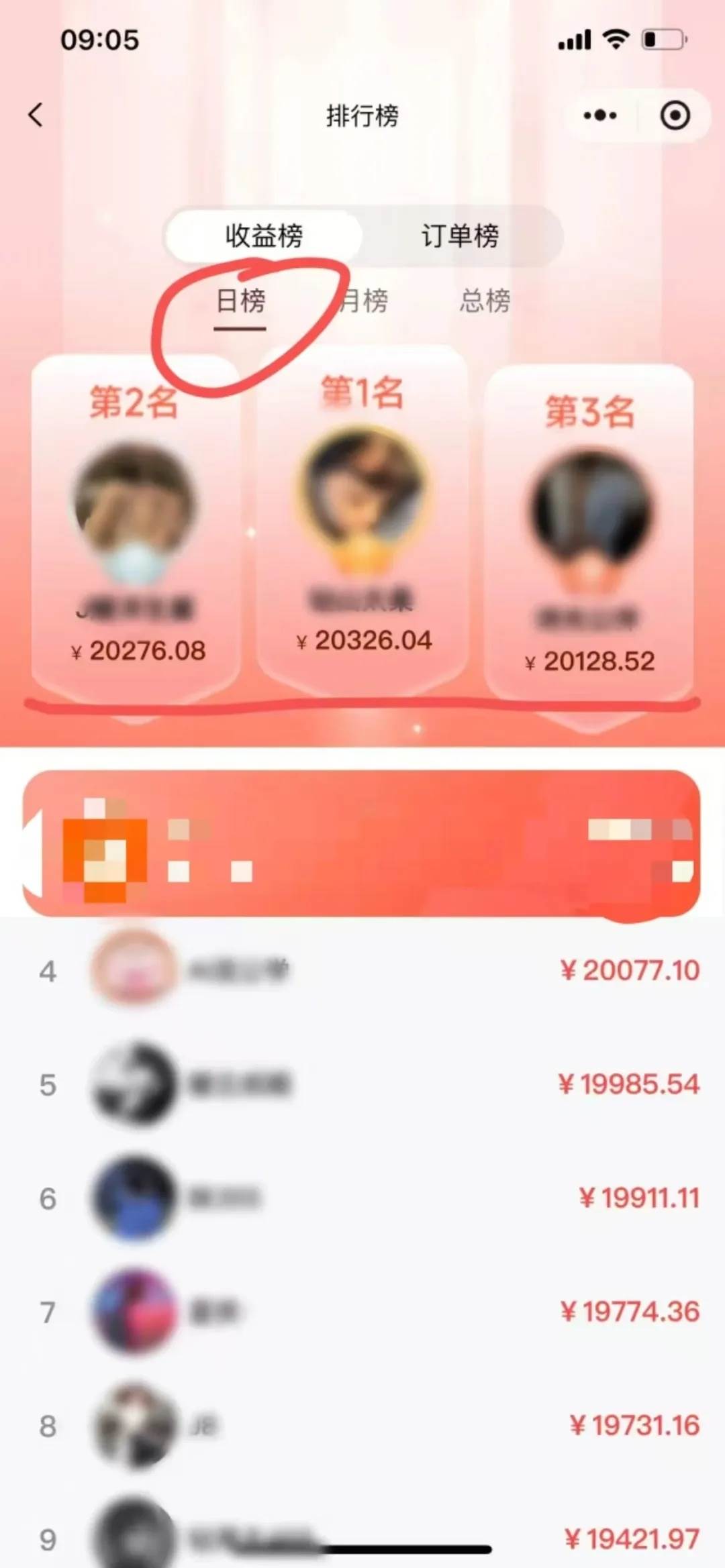Viewport: 725px width, 1568px height.
Task: Open the mini program's three-dot menu
Action: click(599, 115)
